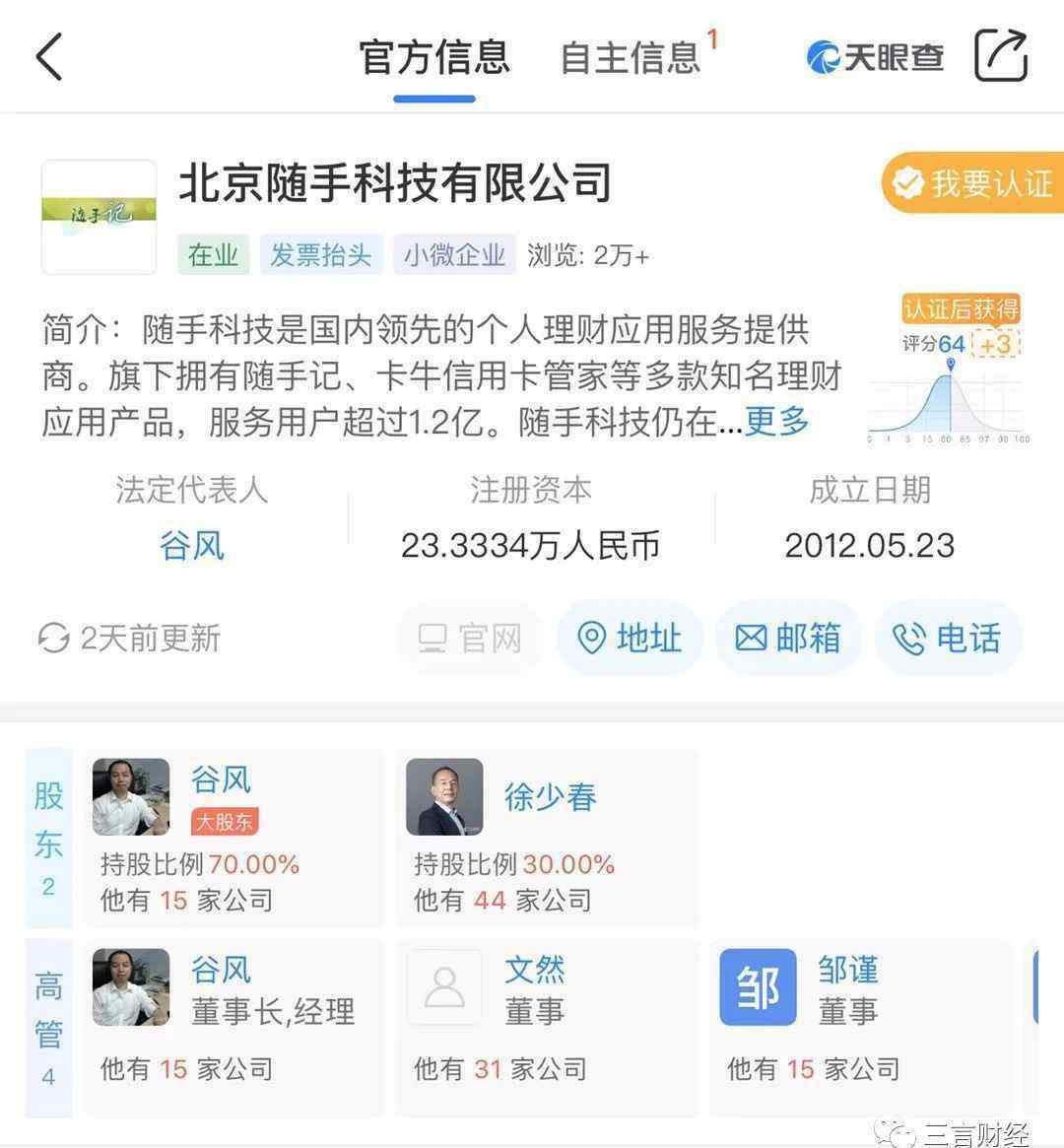Open shareholder 徐少春's card
The width and height of the screenshot is (1064, 1148).
pyautogui.click(x=547, y=838)
